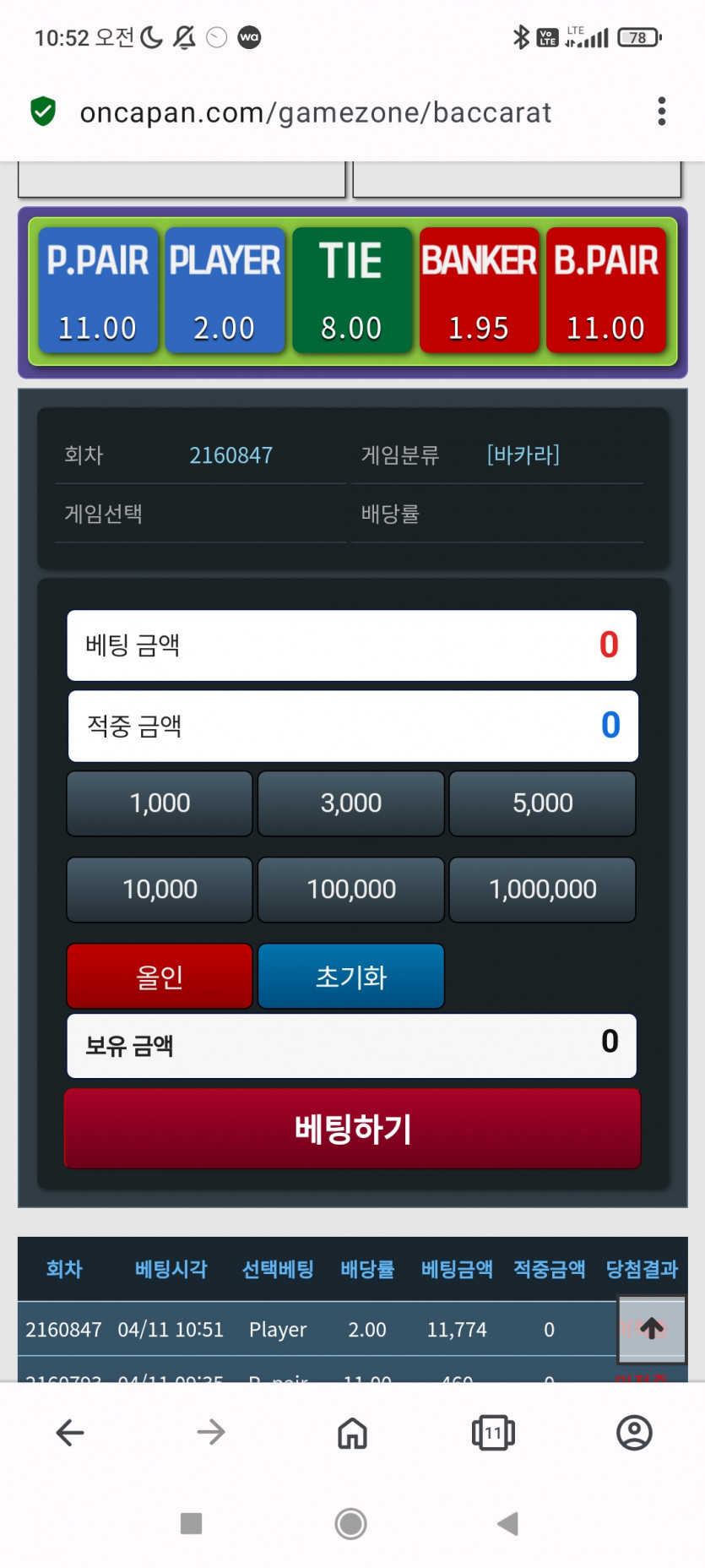This screenshot has height=1568, width=705.
Task: Go back with browser back arrow
Action: click(70, 1432)
